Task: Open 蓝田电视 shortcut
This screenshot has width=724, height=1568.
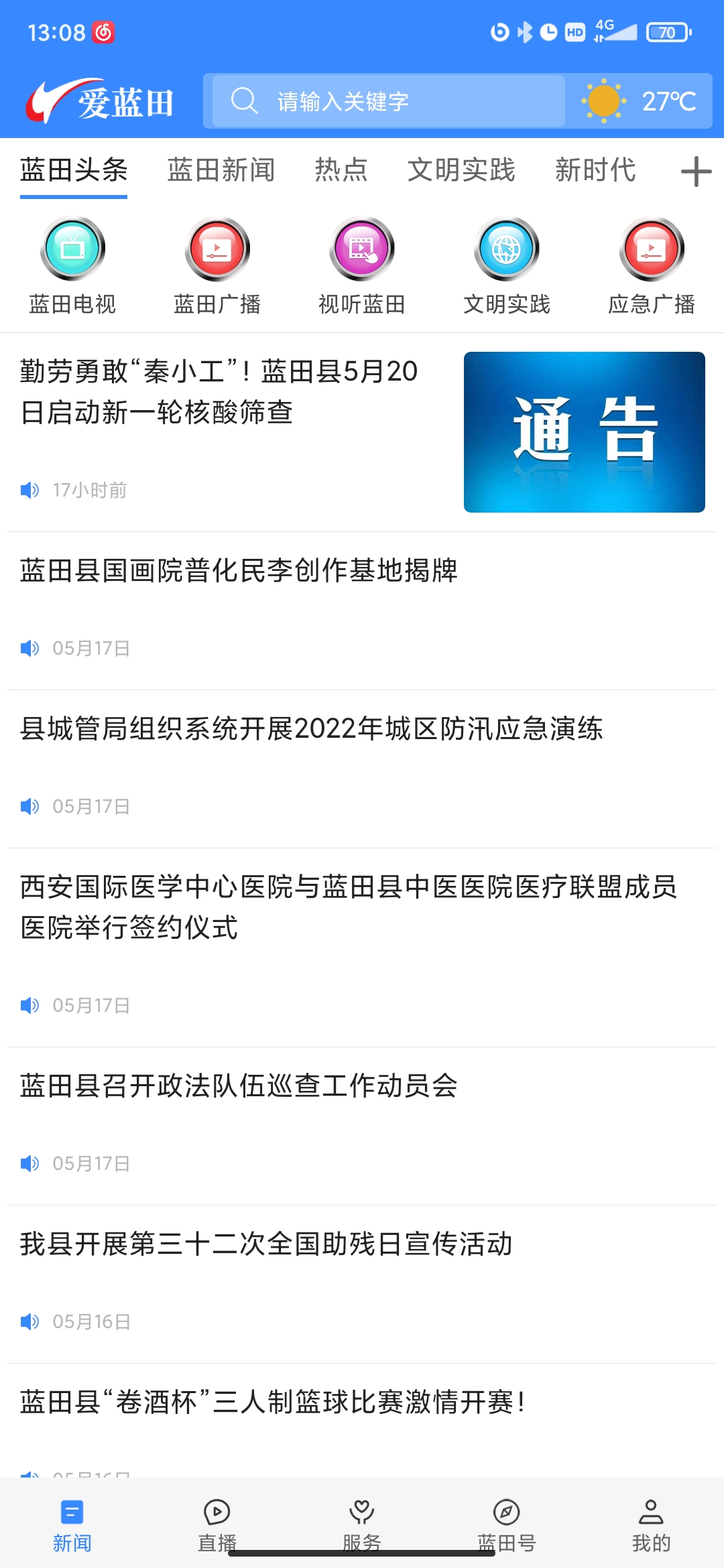Action: coord(72,266)
